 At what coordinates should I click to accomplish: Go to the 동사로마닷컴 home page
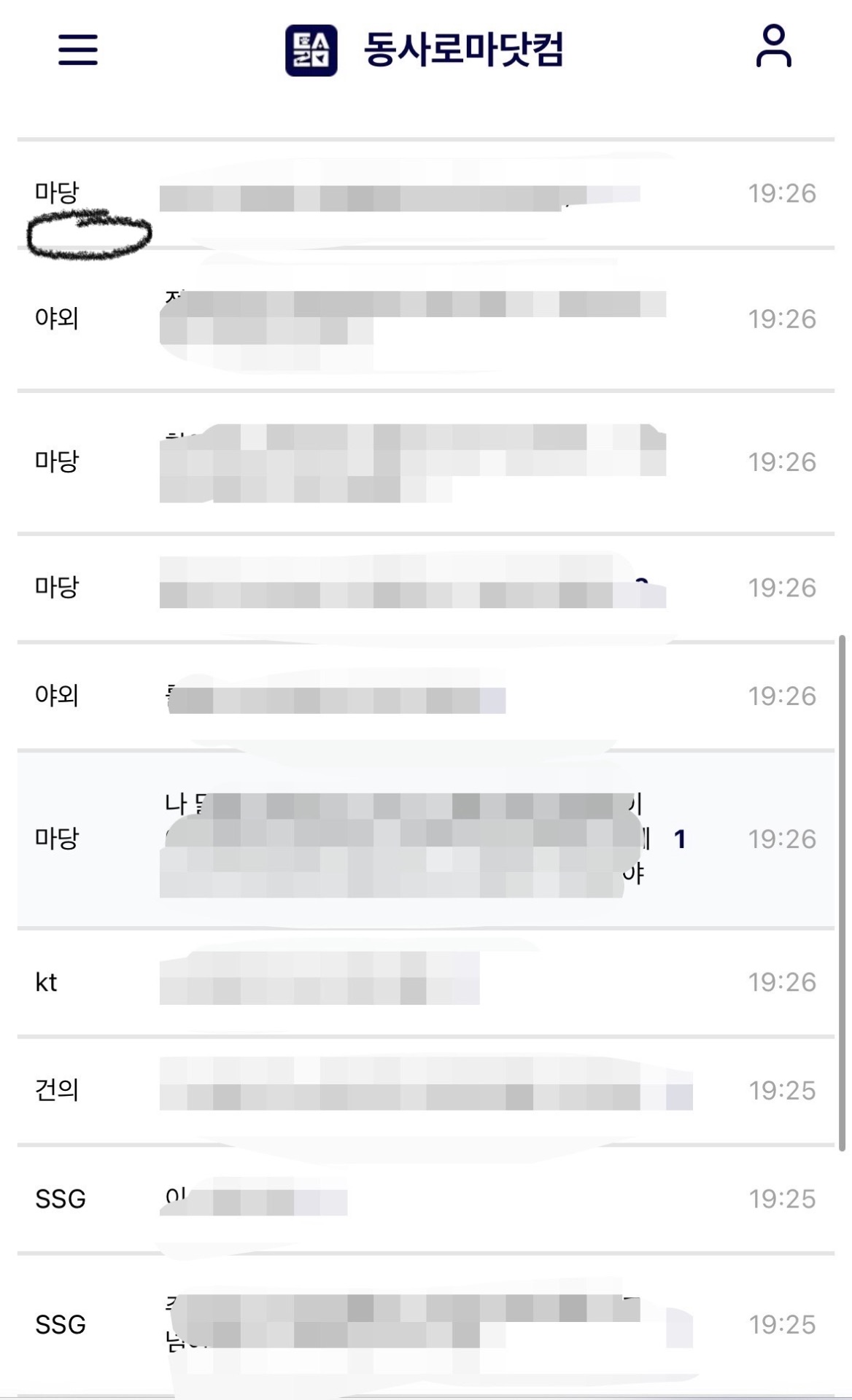click(x=425, y=50)
